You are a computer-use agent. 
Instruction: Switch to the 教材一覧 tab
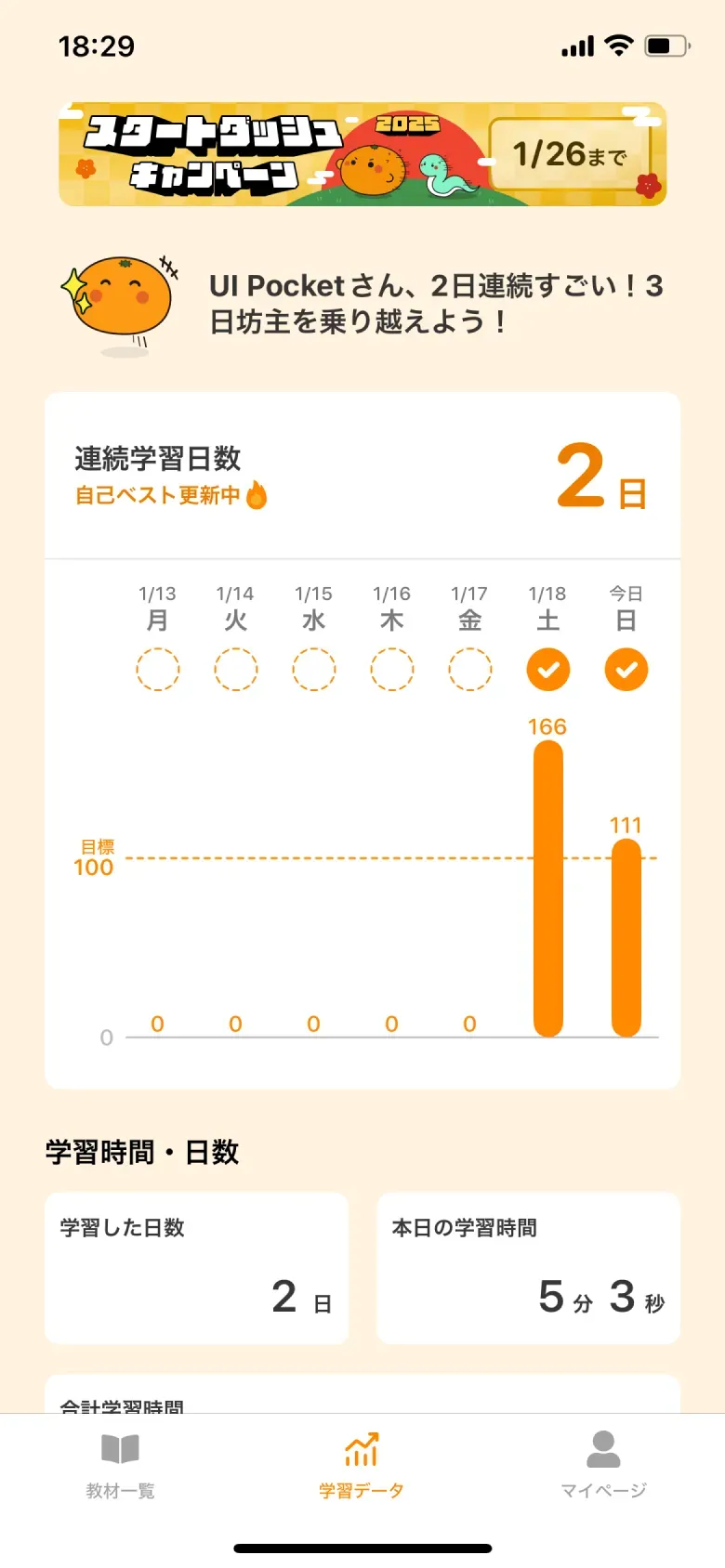tap(120, 1468)
